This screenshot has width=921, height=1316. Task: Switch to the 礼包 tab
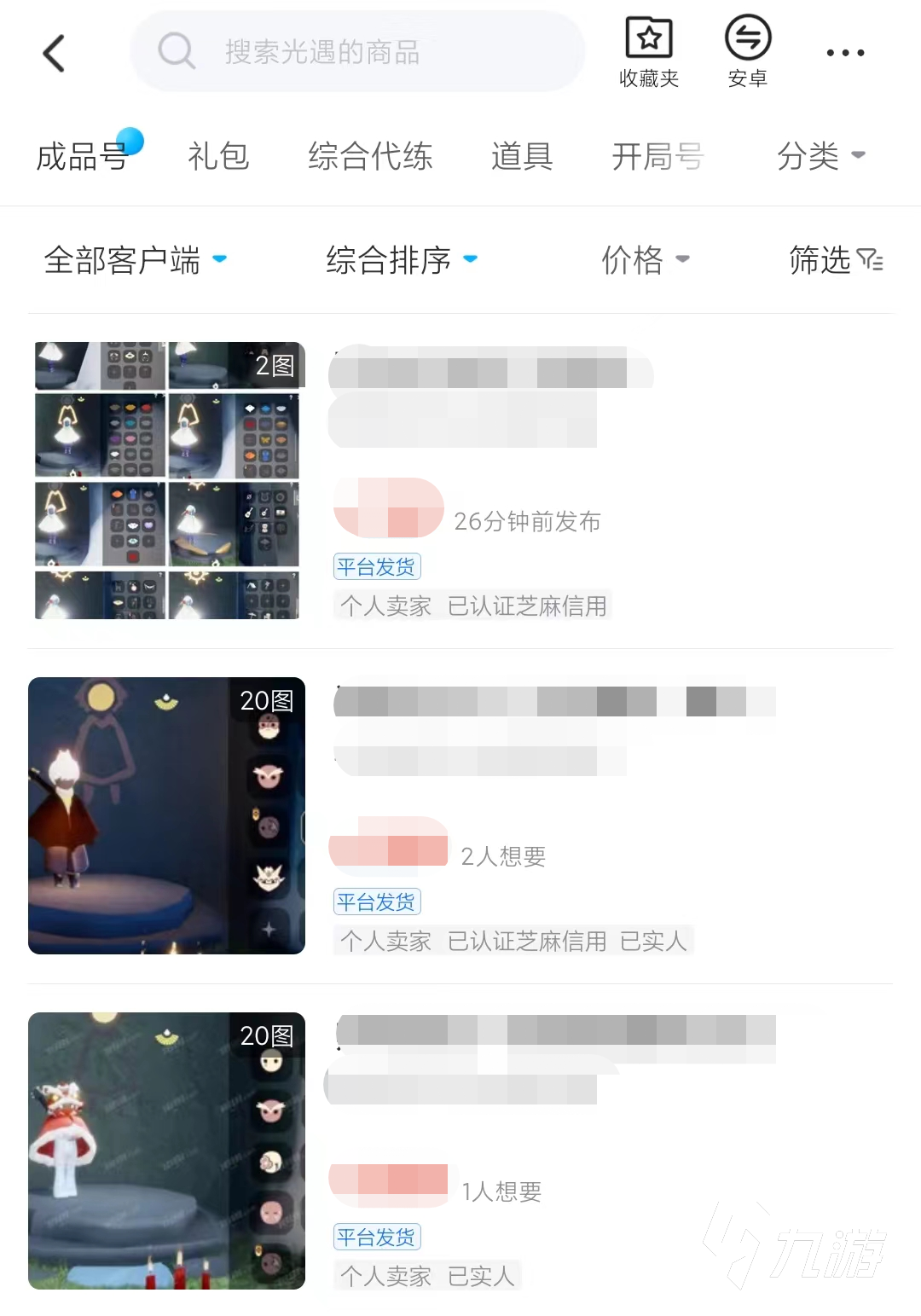(218, 156)
